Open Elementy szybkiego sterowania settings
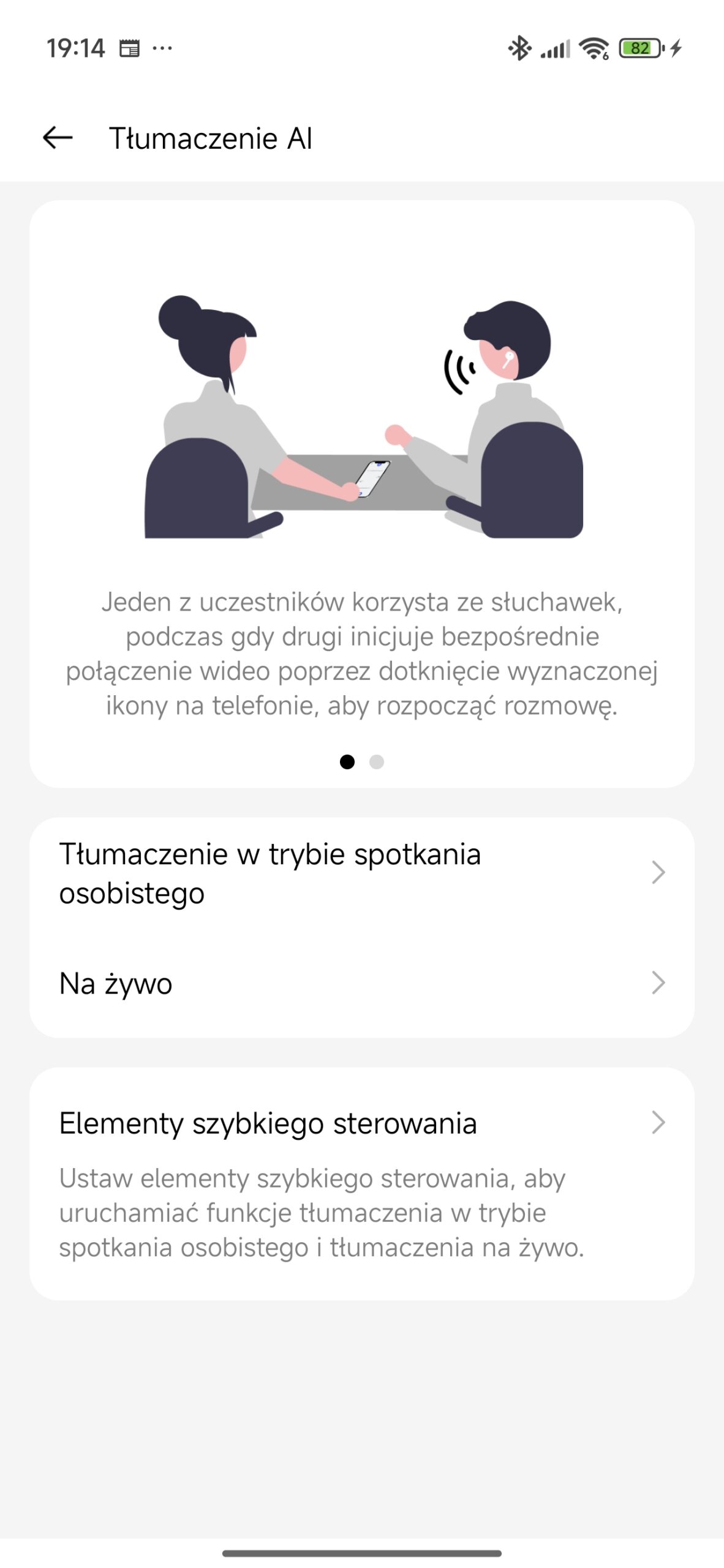 pos(361,1124)
